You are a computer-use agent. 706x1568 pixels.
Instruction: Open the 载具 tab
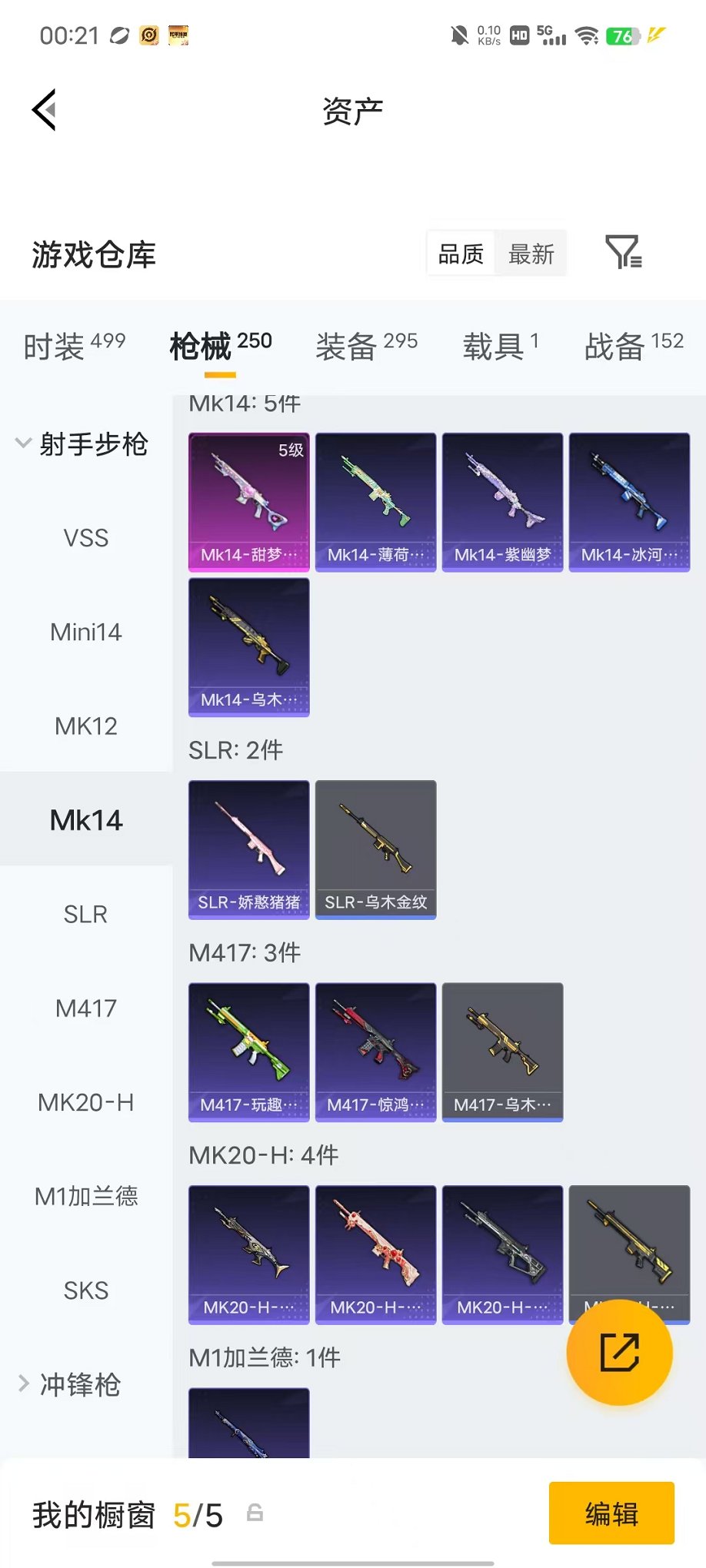(x=501, y=346)
